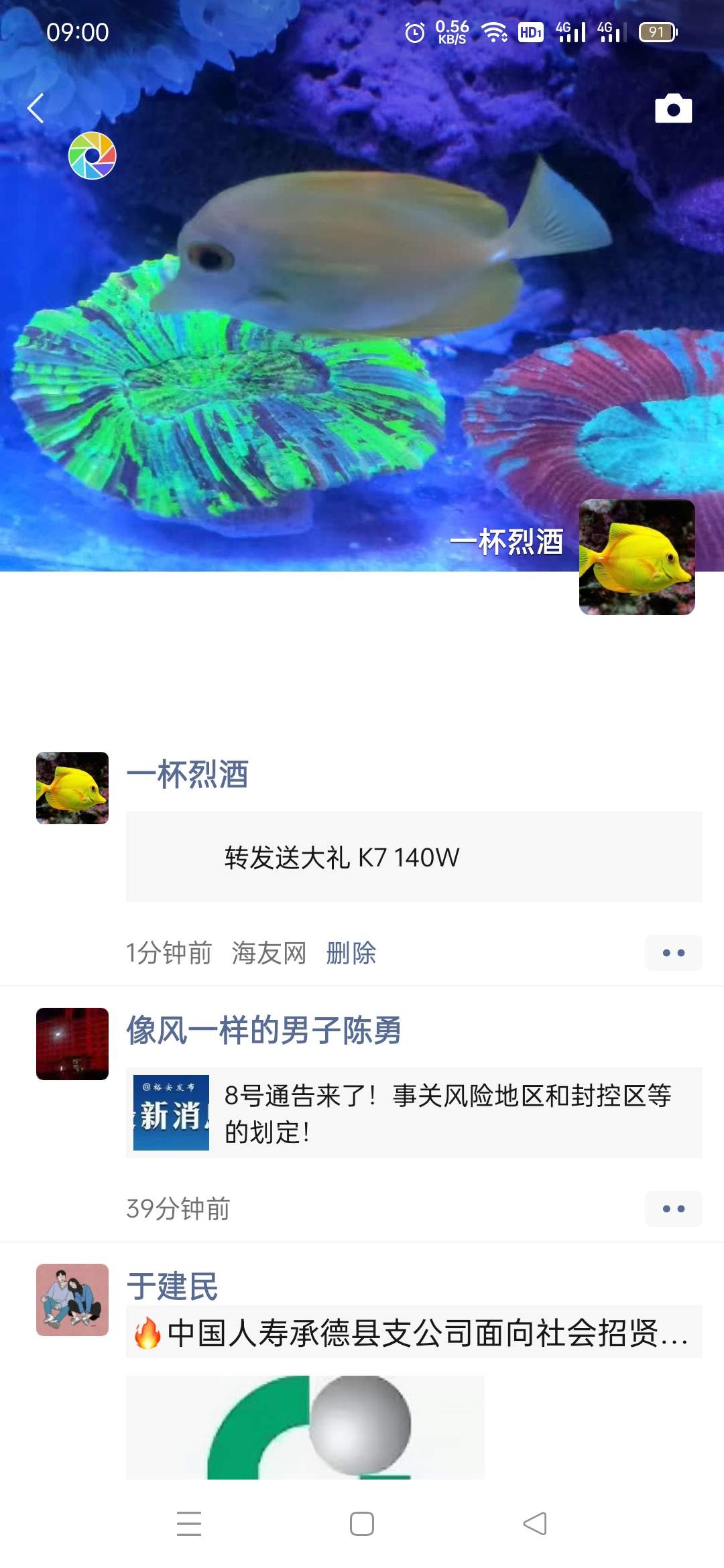This screenshot has width=724, height=1568.
Task: Delete the post via 删除
Action: [x=351, y=953]
